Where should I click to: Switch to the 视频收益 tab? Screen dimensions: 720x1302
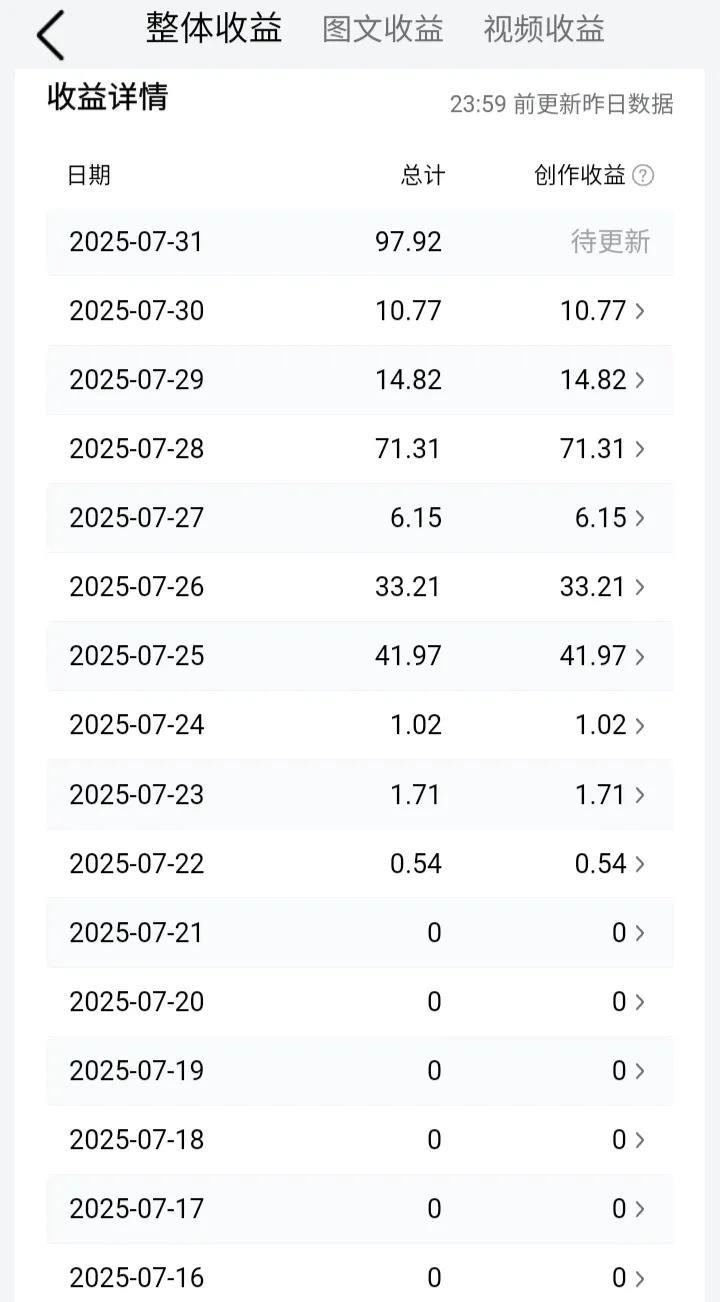pyautogui.click(x=544, y=29)
